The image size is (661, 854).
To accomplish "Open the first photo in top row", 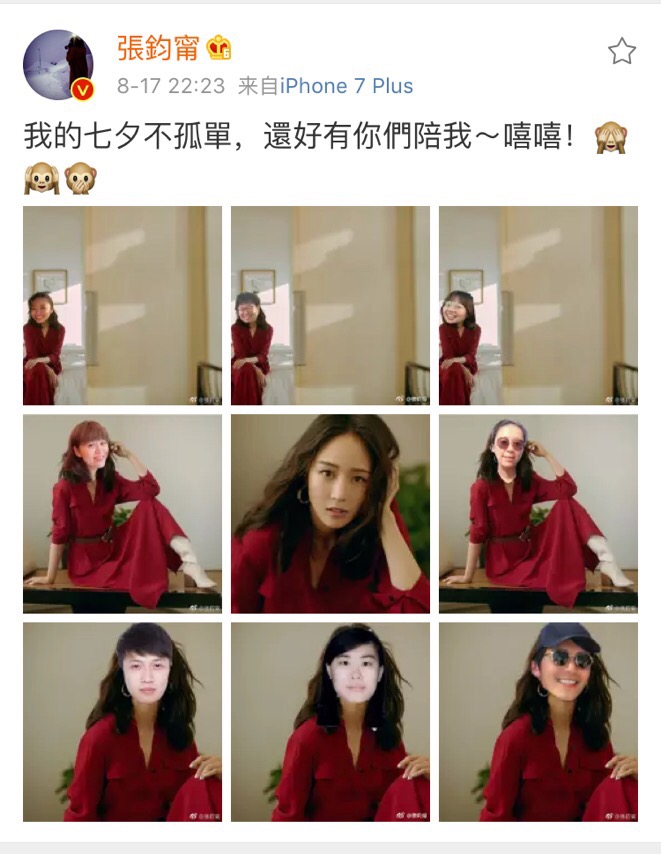I will 122,305.
